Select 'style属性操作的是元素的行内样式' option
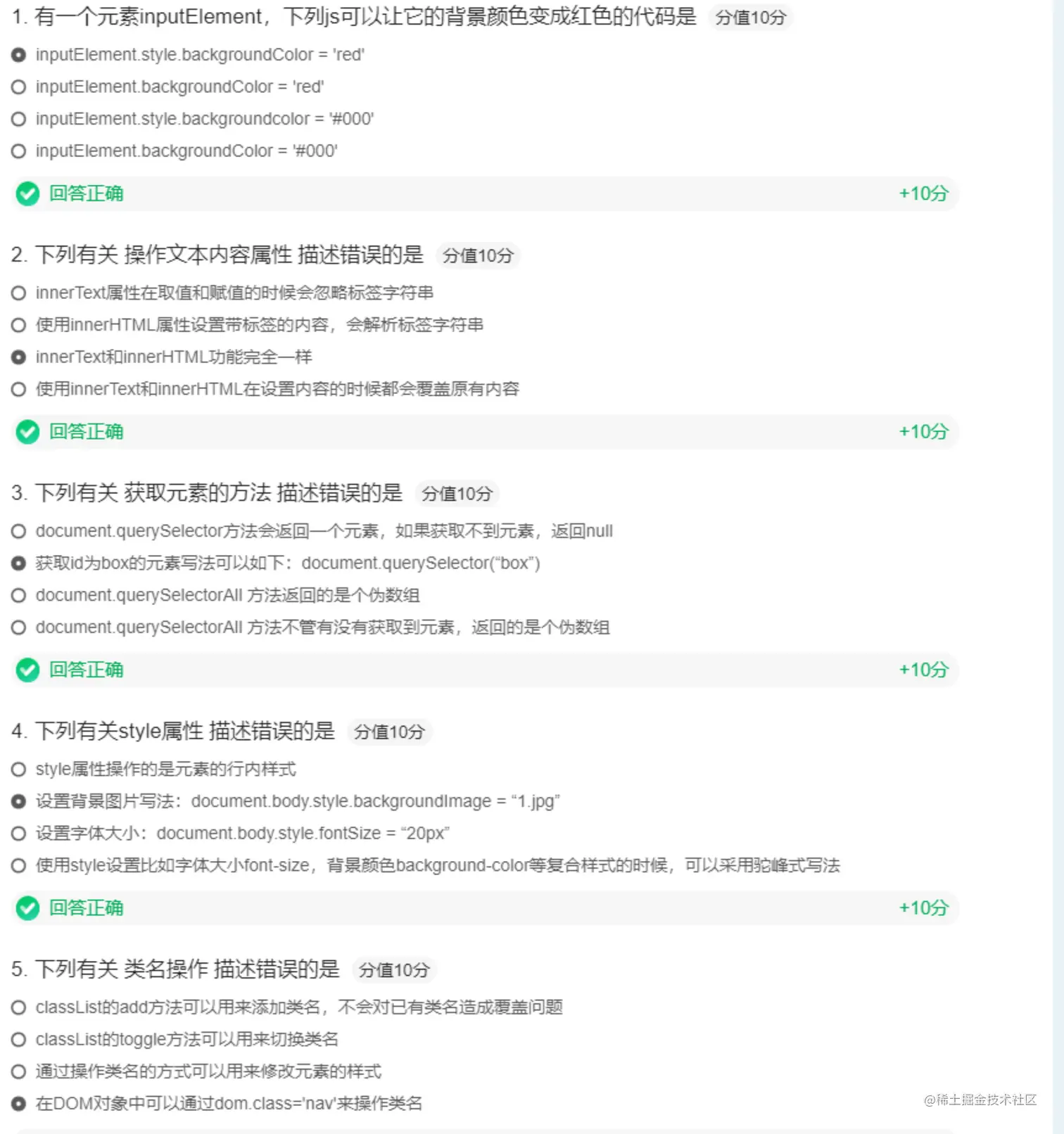 tap(19, 770)
